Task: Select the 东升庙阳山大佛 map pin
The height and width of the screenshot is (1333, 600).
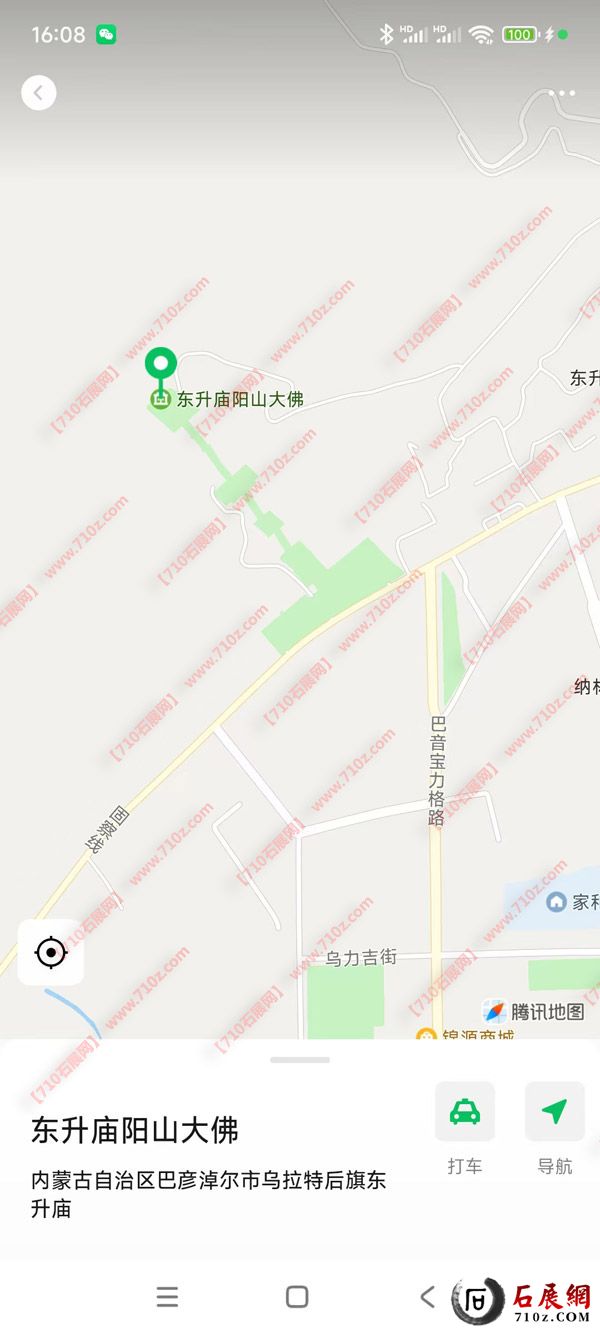Action: point(160,366)
